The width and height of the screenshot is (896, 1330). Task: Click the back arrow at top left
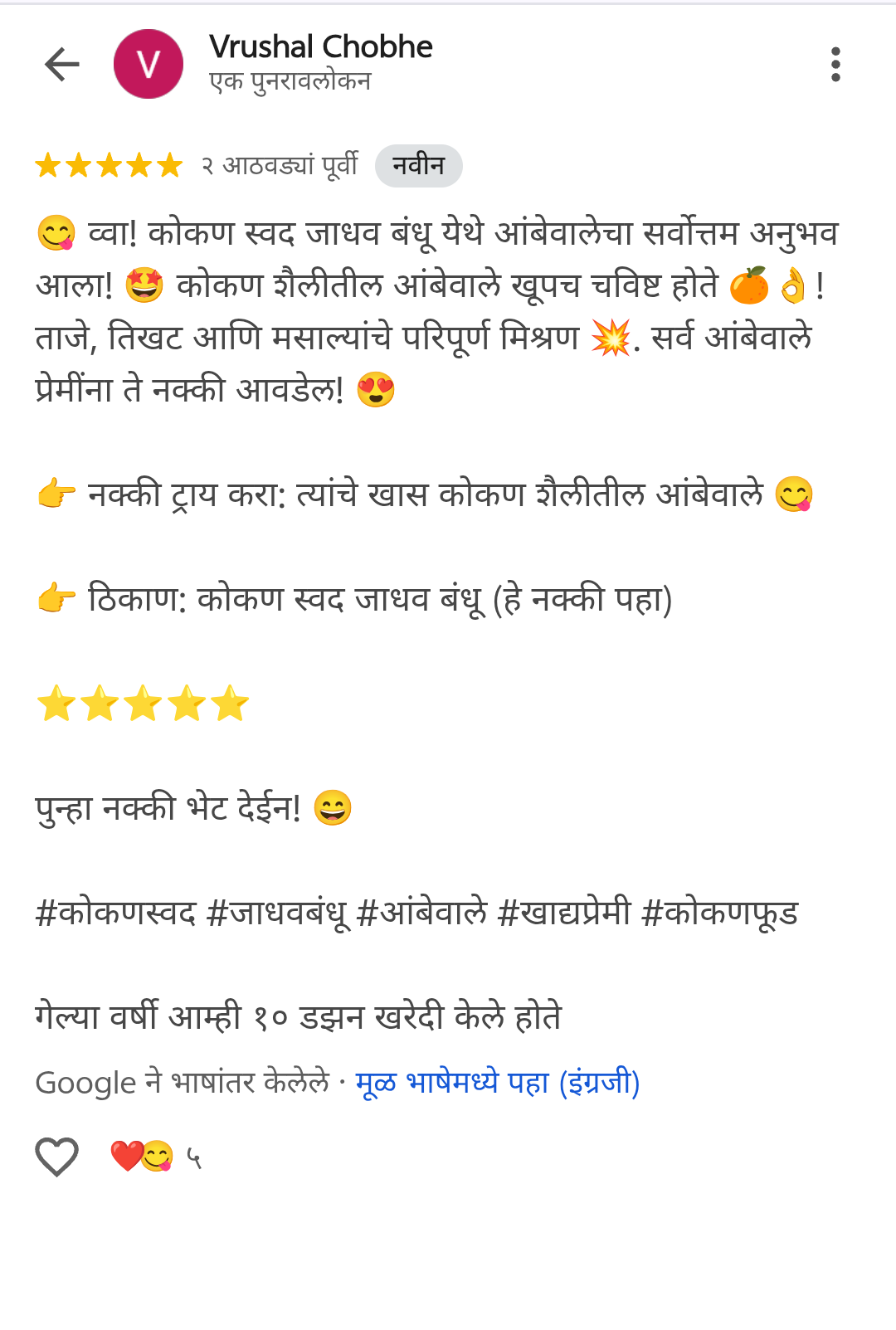[x=61, y=64]
